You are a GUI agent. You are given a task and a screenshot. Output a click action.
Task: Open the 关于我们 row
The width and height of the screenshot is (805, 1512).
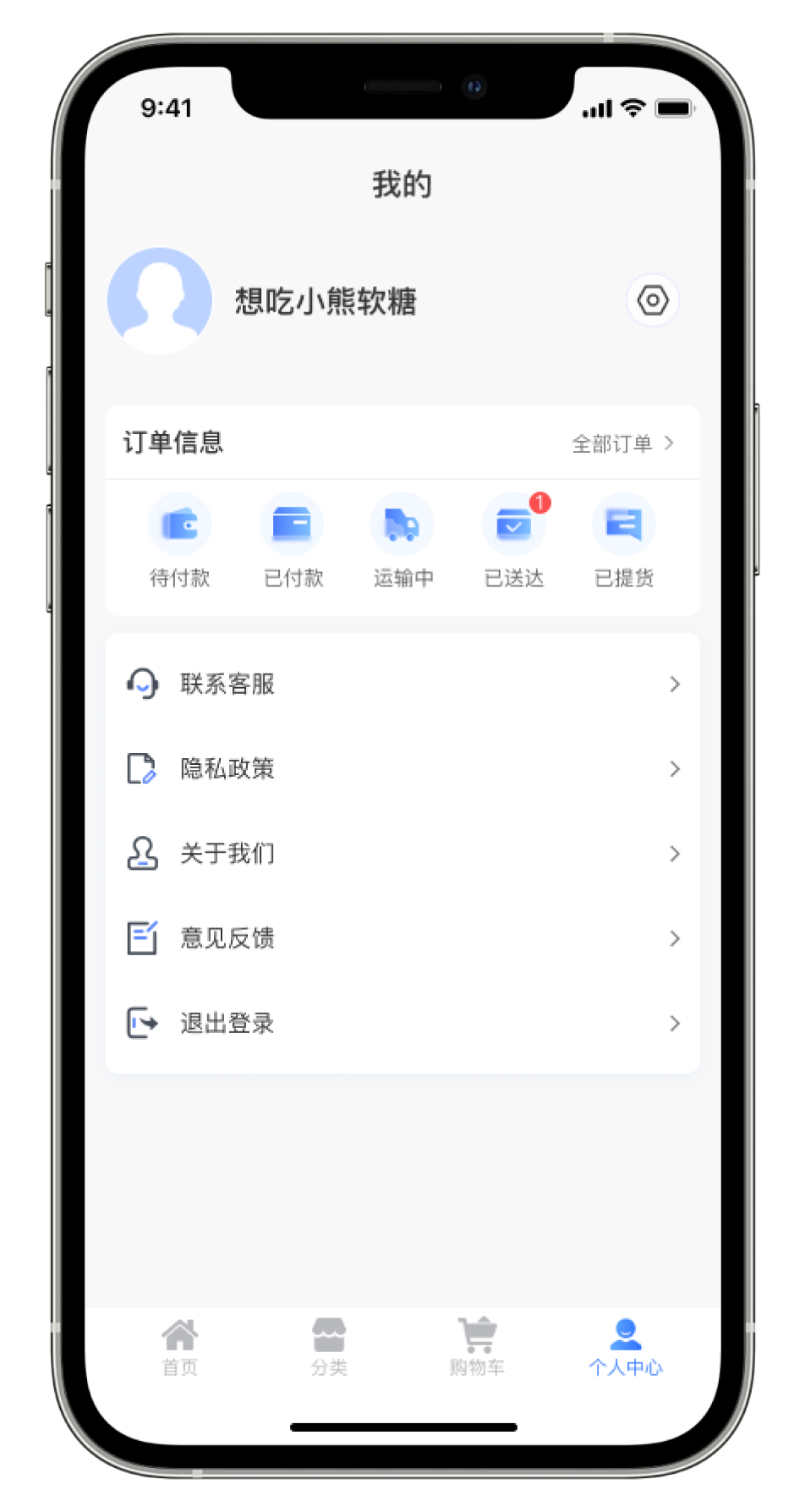coord(402,853)
